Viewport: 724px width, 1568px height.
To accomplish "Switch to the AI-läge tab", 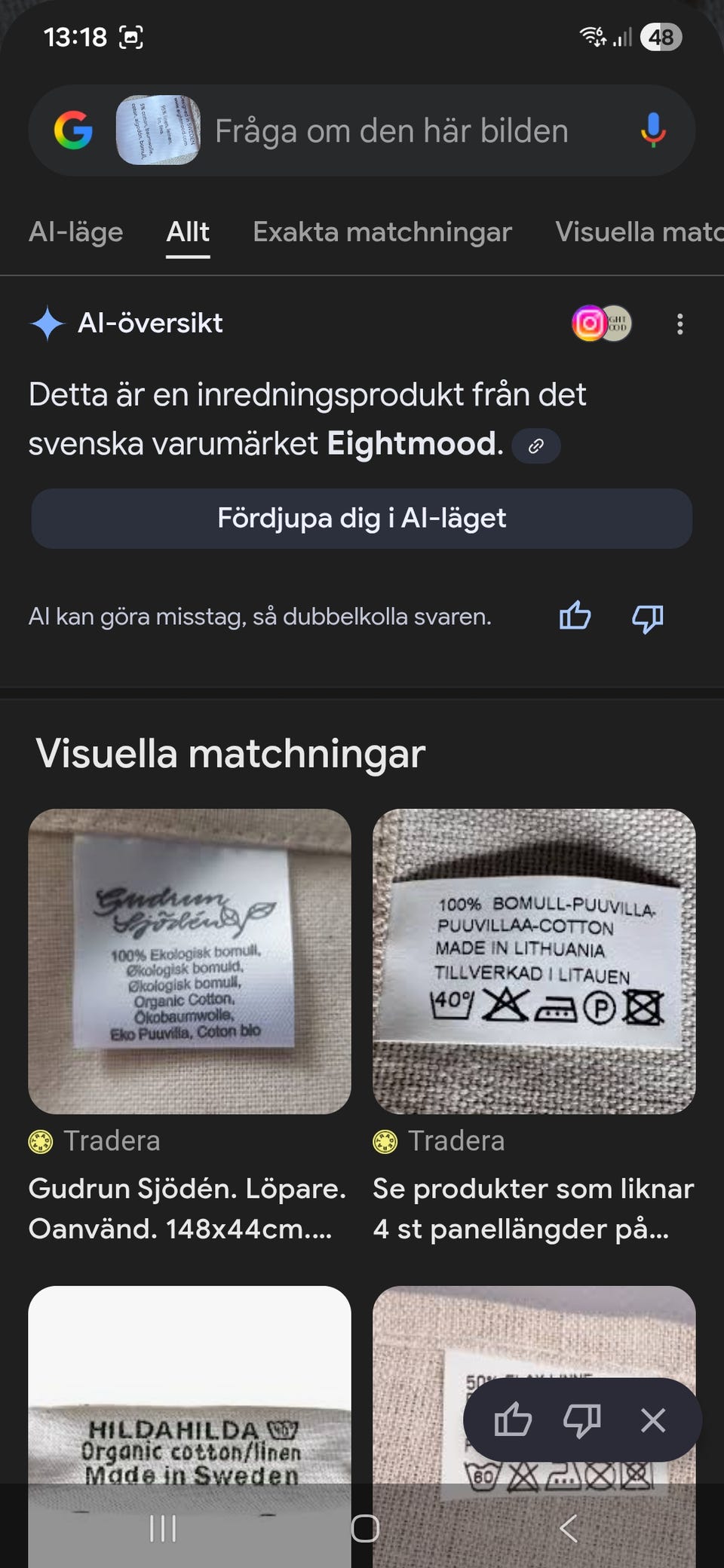I will coord(75,232).
